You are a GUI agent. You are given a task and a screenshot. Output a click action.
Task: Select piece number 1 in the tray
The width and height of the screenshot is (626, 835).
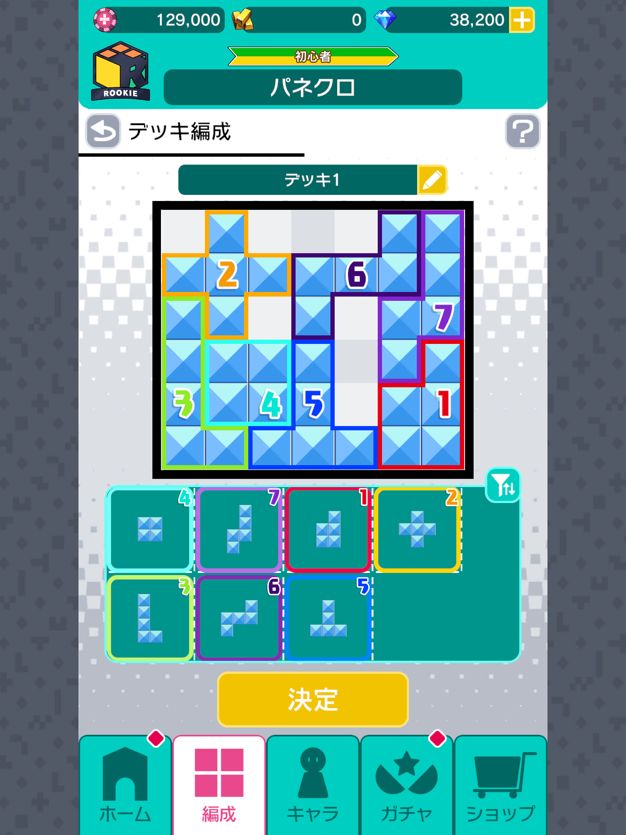[328, 529]
